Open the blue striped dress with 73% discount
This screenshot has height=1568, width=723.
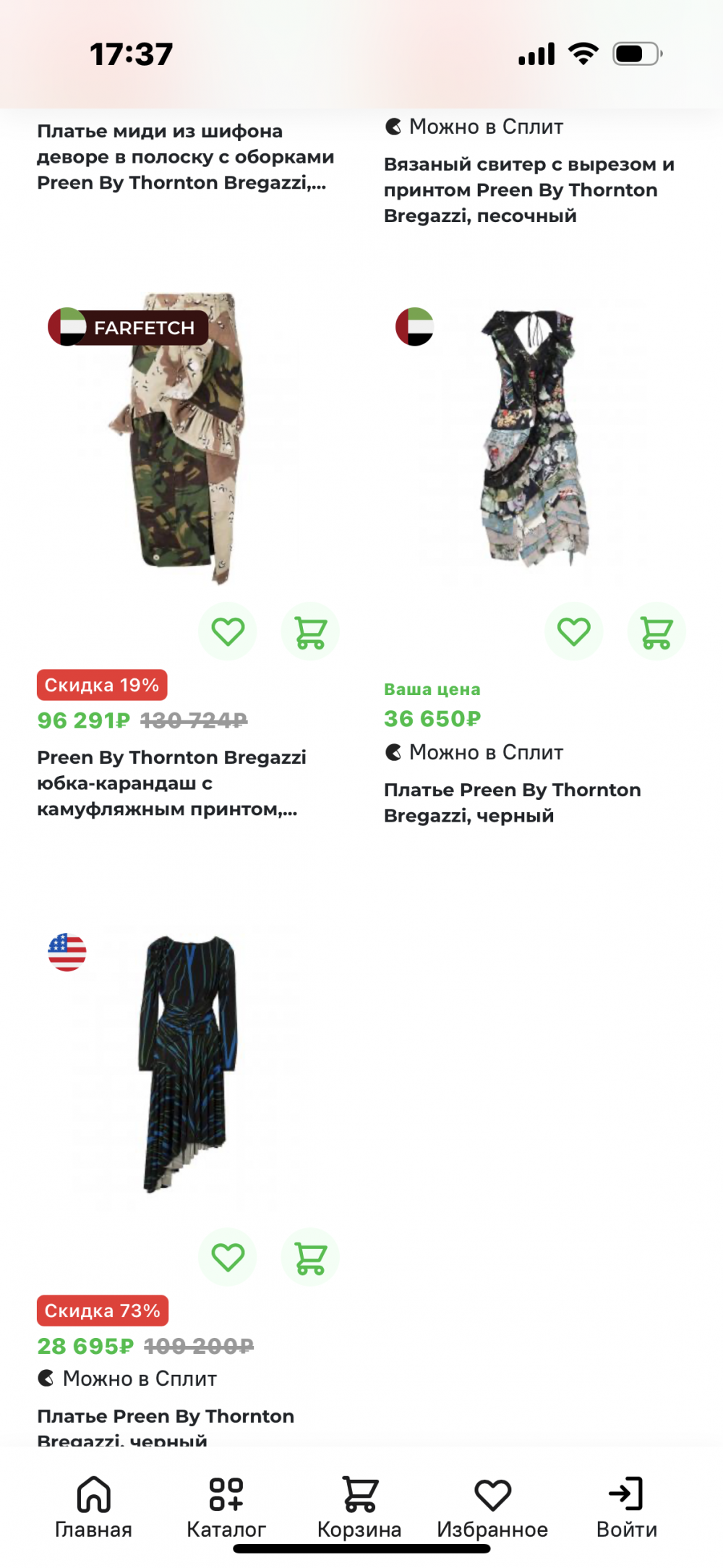pos(188,1063)
